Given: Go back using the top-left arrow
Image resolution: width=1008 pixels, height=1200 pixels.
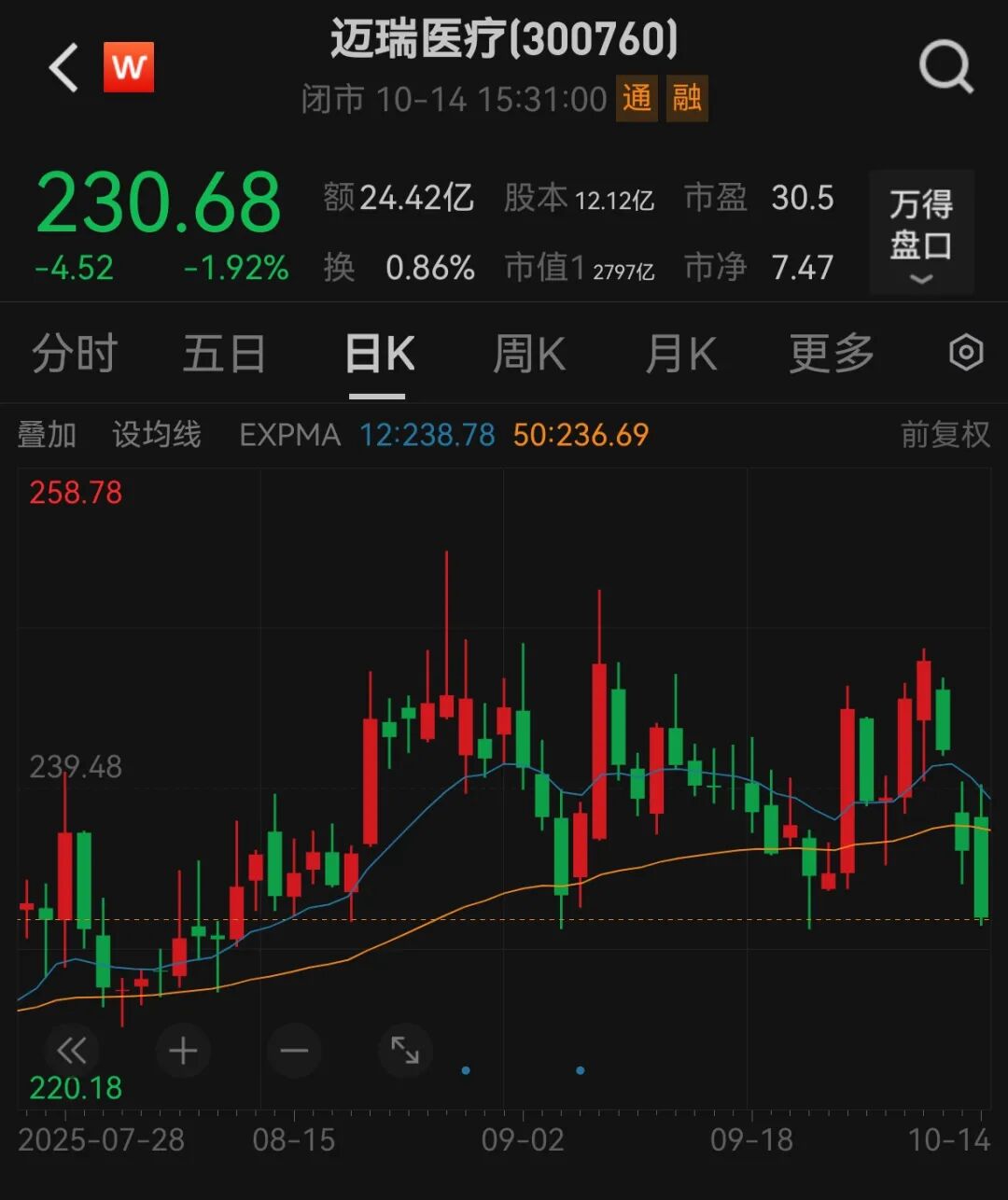Looking at the screenshot, I should pos(63,68).
